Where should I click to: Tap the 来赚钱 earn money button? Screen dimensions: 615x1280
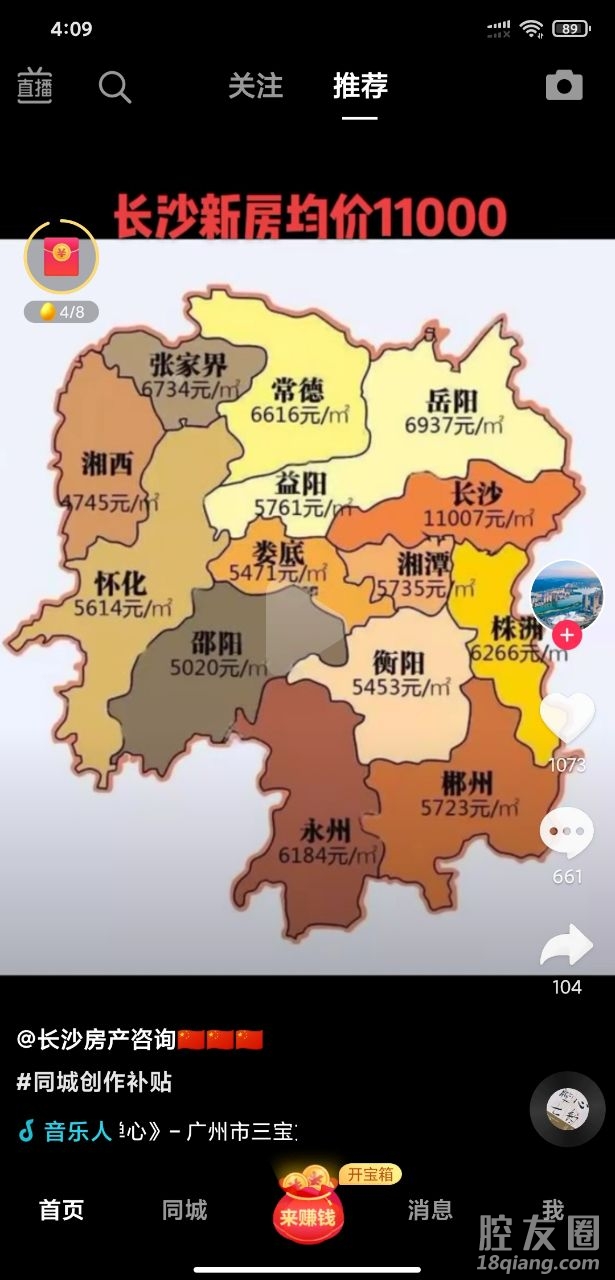(x=308, y=1212)
